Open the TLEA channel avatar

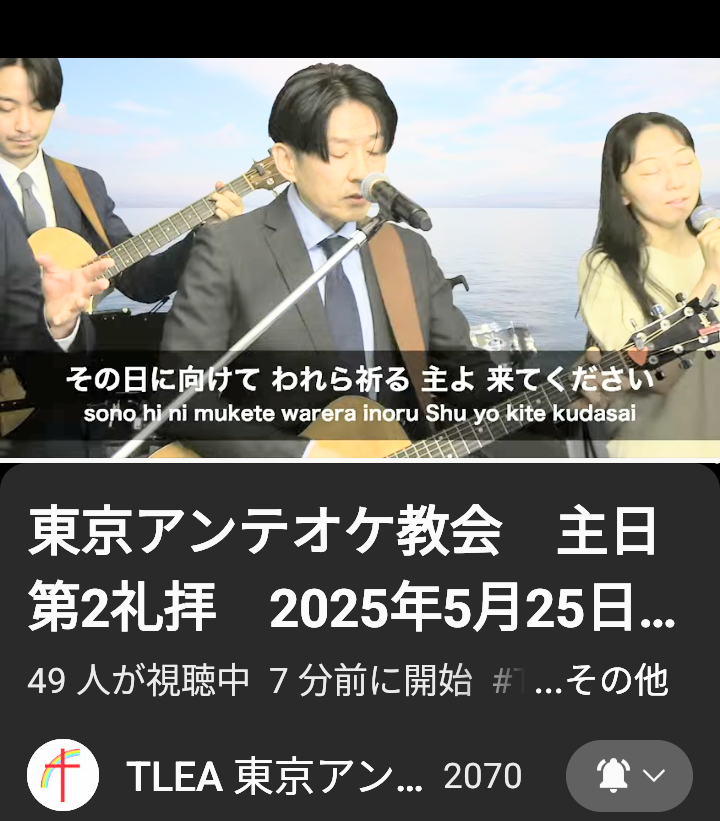[x=62, y=776]
